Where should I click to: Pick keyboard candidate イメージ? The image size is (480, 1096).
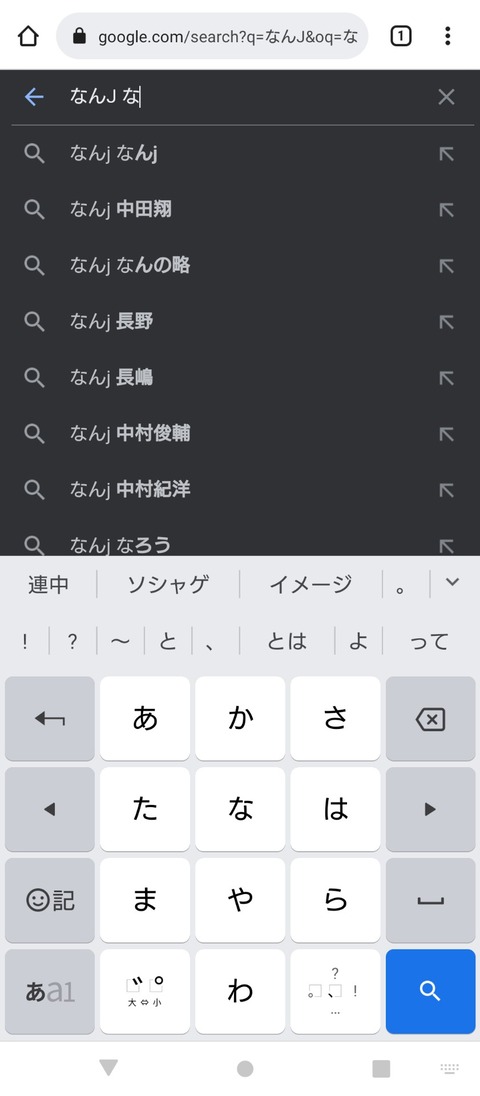(311, 584)
